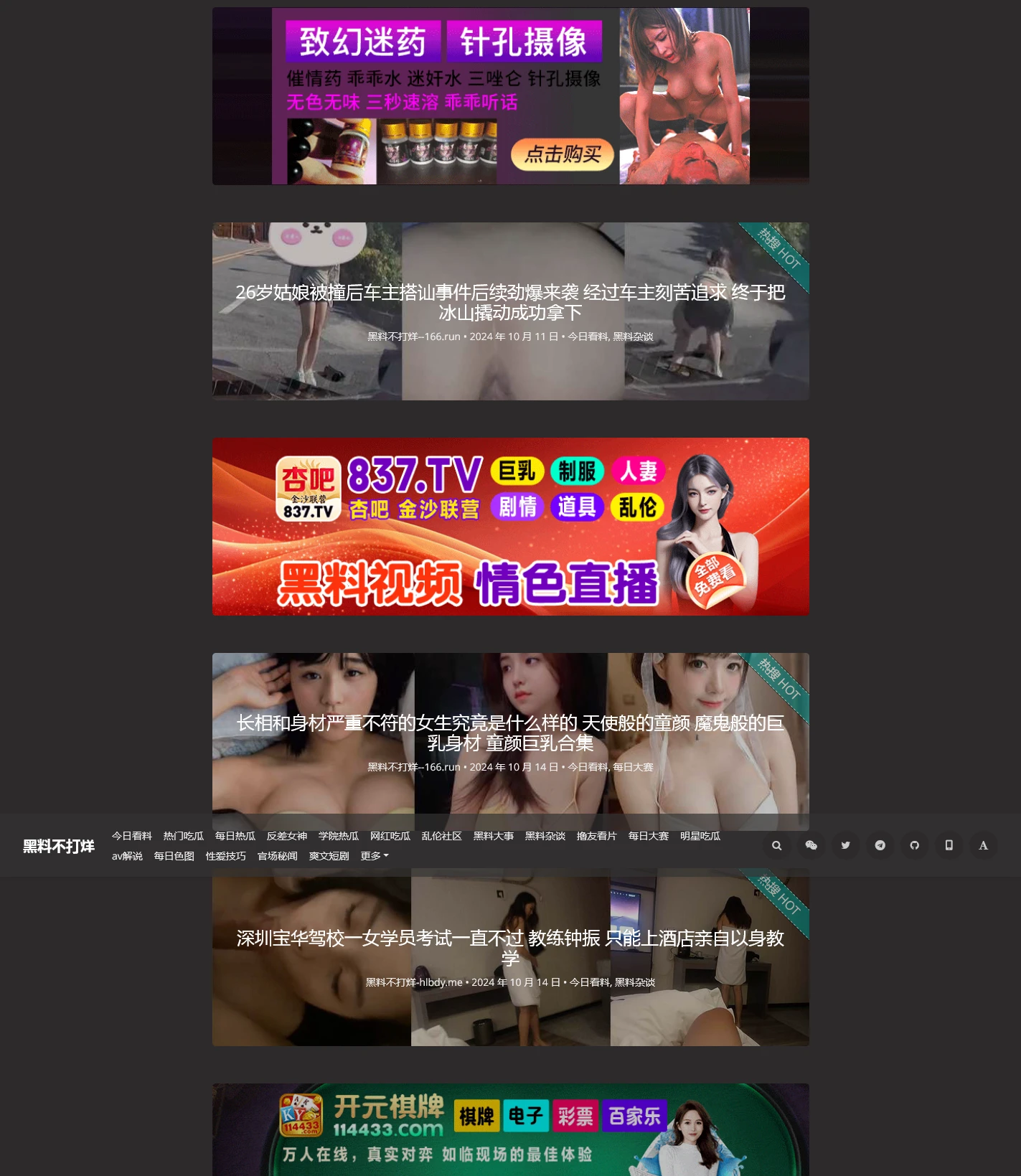Select the 网红吃瓜 category
Viewport: 1021px width, 1176px height.
390,836
